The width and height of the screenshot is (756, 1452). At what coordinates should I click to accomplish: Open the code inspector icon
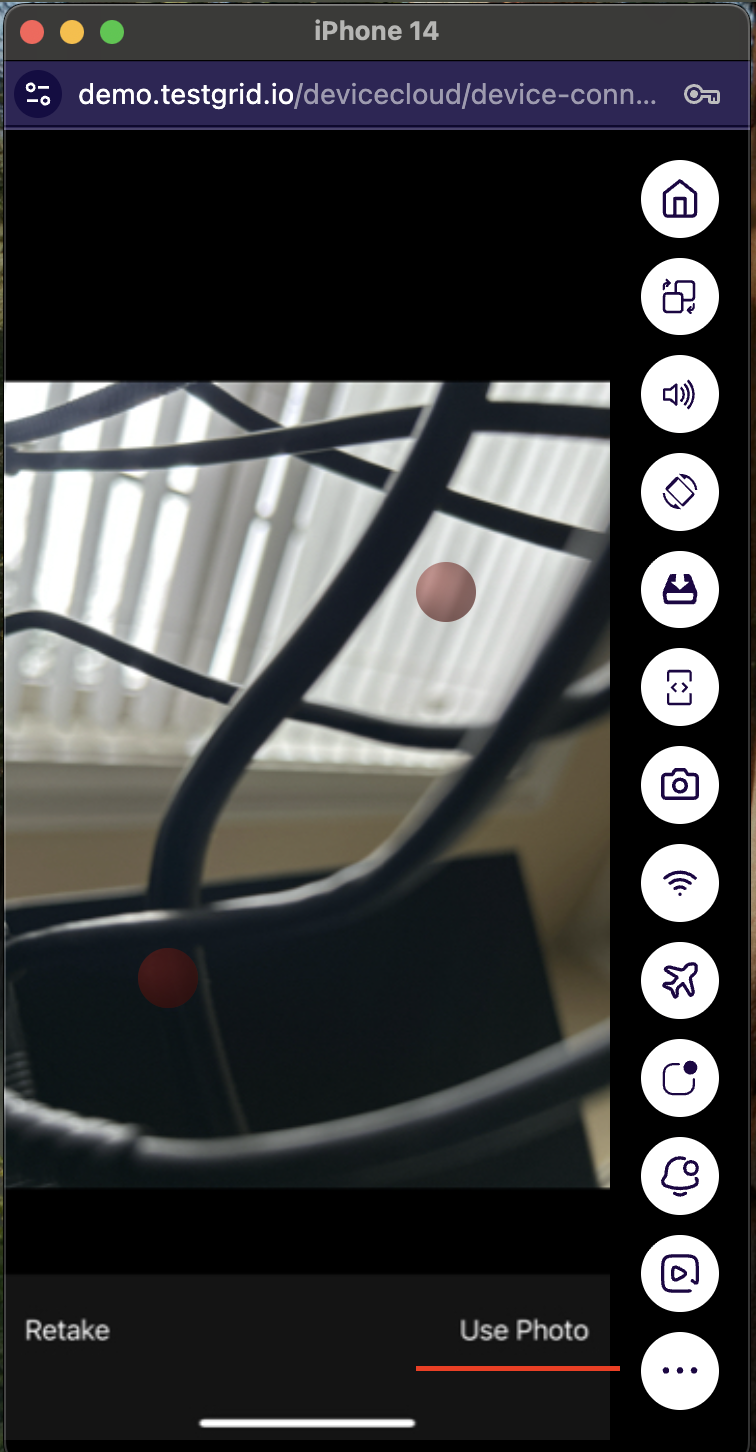click(x=679, y=688)
